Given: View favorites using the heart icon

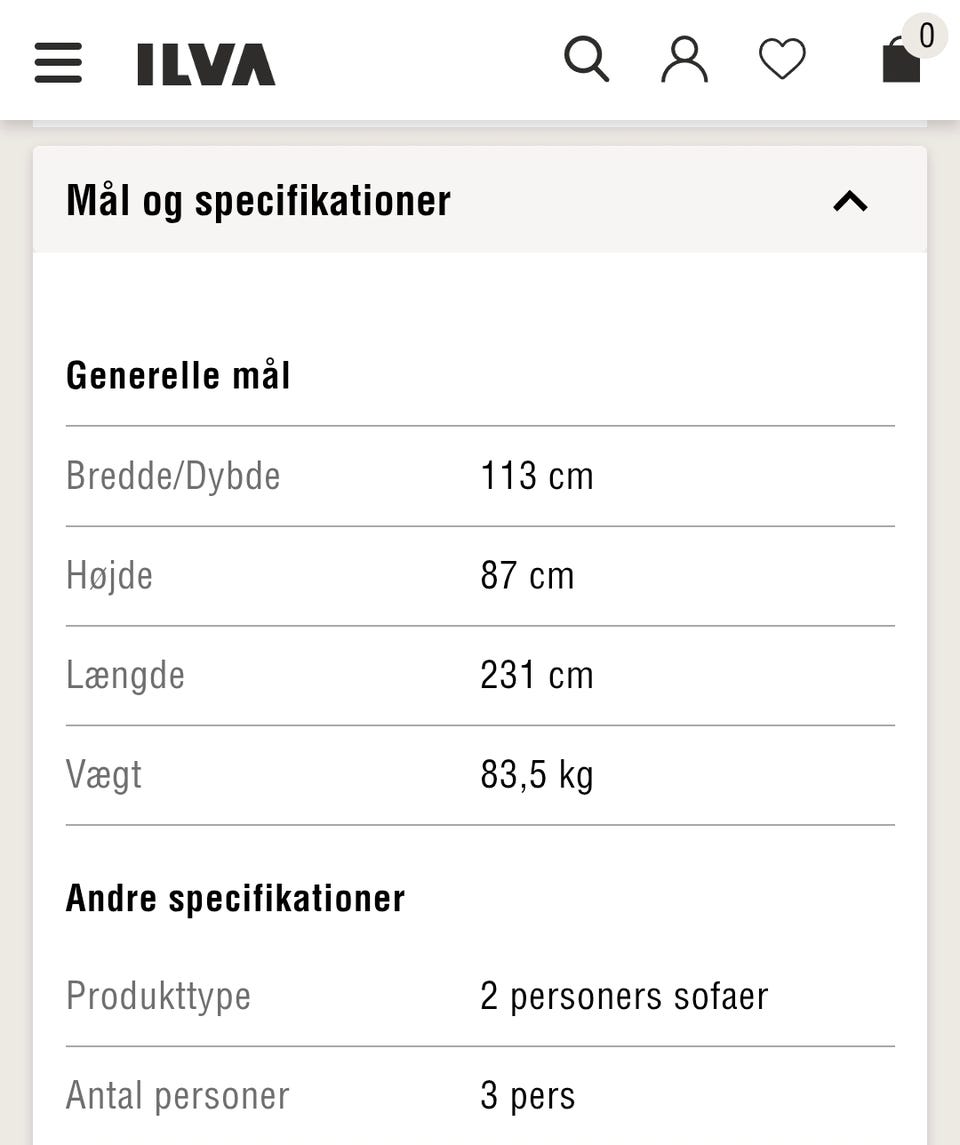Looking at the screenshot, I should tap(782, 61).
